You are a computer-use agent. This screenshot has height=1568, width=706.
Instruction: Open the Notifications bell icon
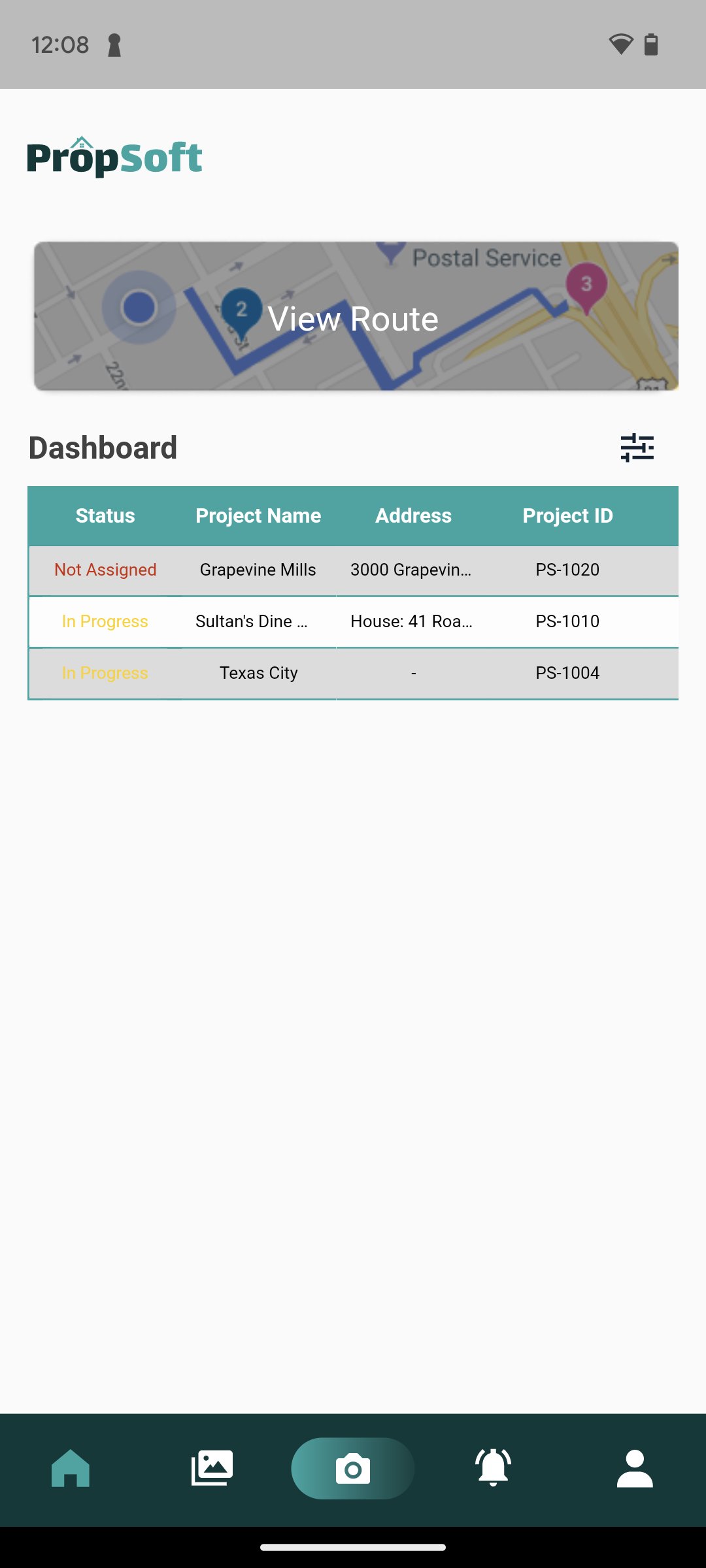(494, 1467)
